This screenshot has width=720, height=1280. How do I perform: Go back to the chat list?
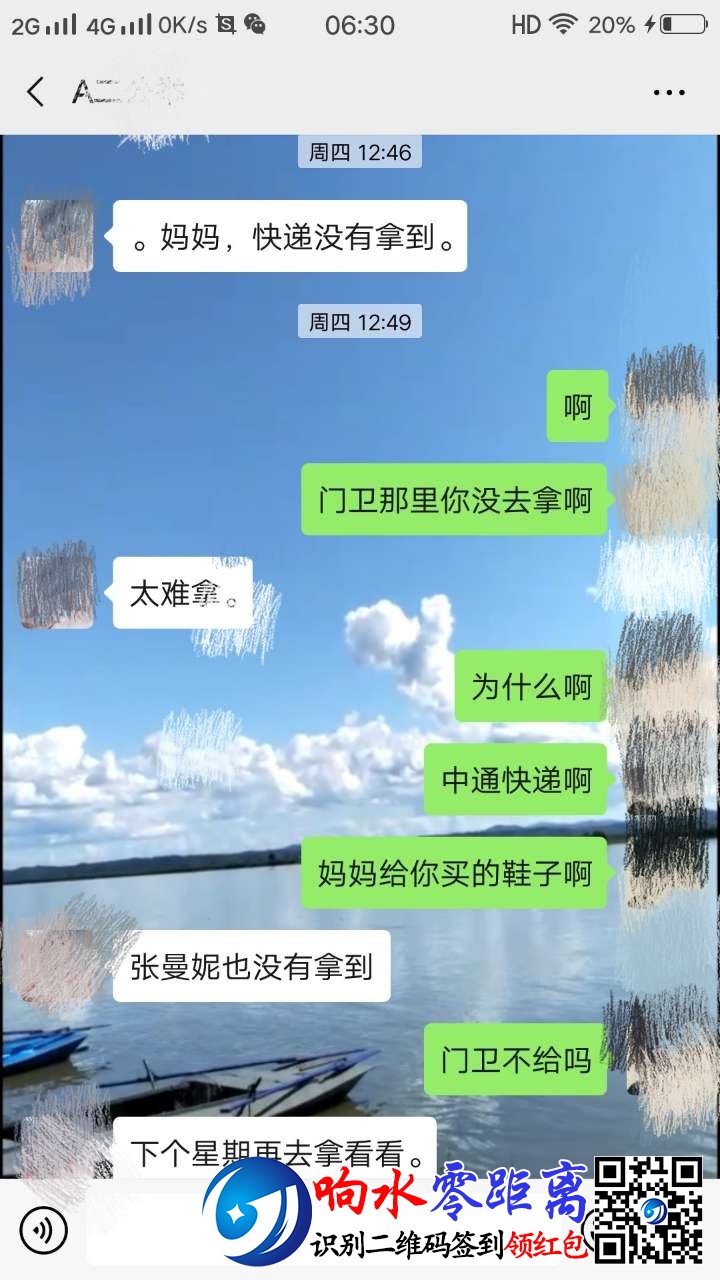36,92
